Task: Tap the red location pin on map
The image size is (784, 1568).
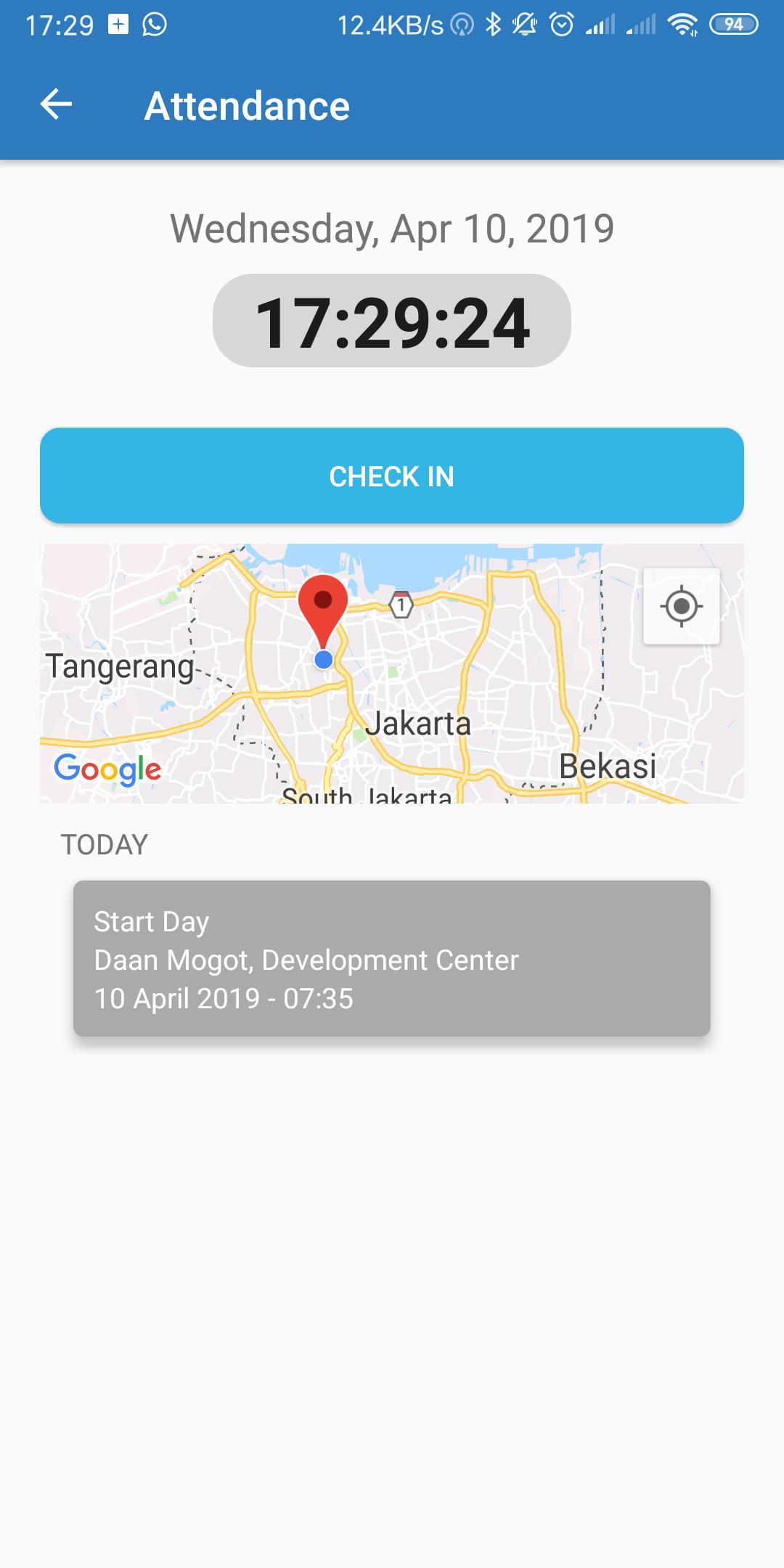Action: [x=323, y=606]
